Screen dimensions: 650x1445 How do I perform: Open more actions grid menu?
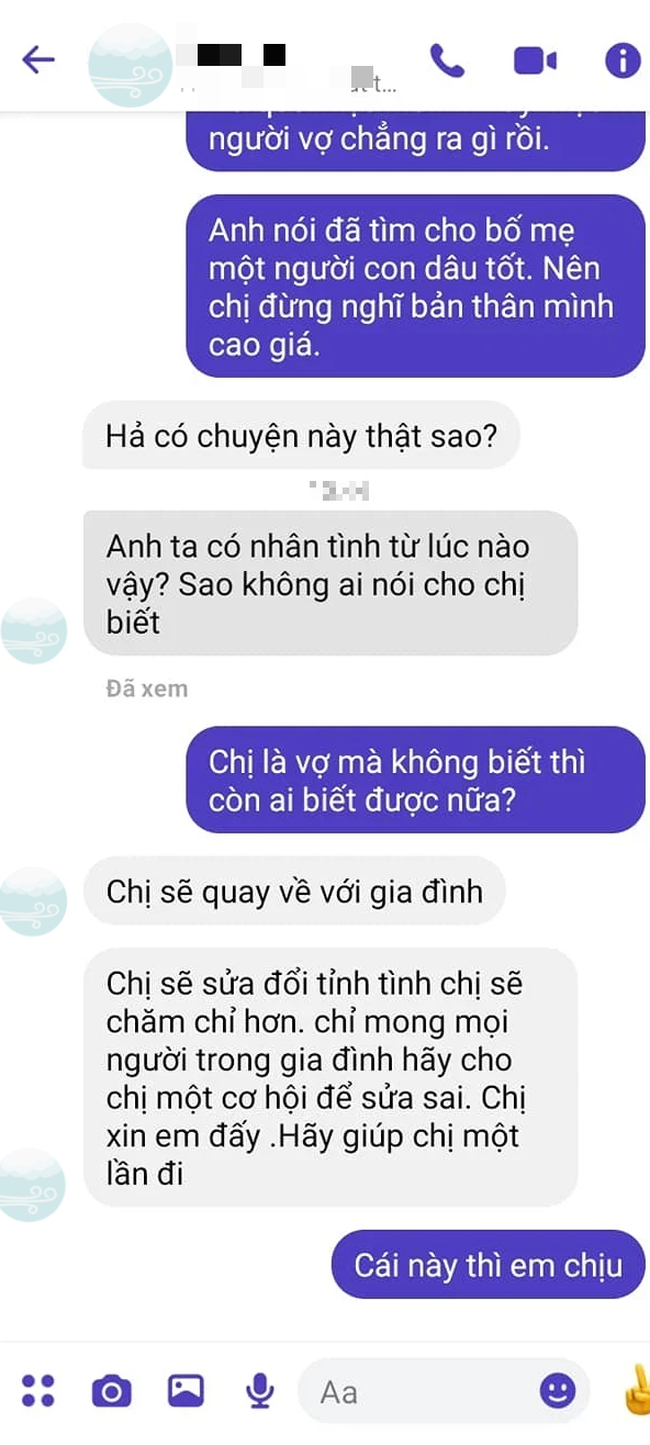pyautogui.click(x=38, y=1391)
